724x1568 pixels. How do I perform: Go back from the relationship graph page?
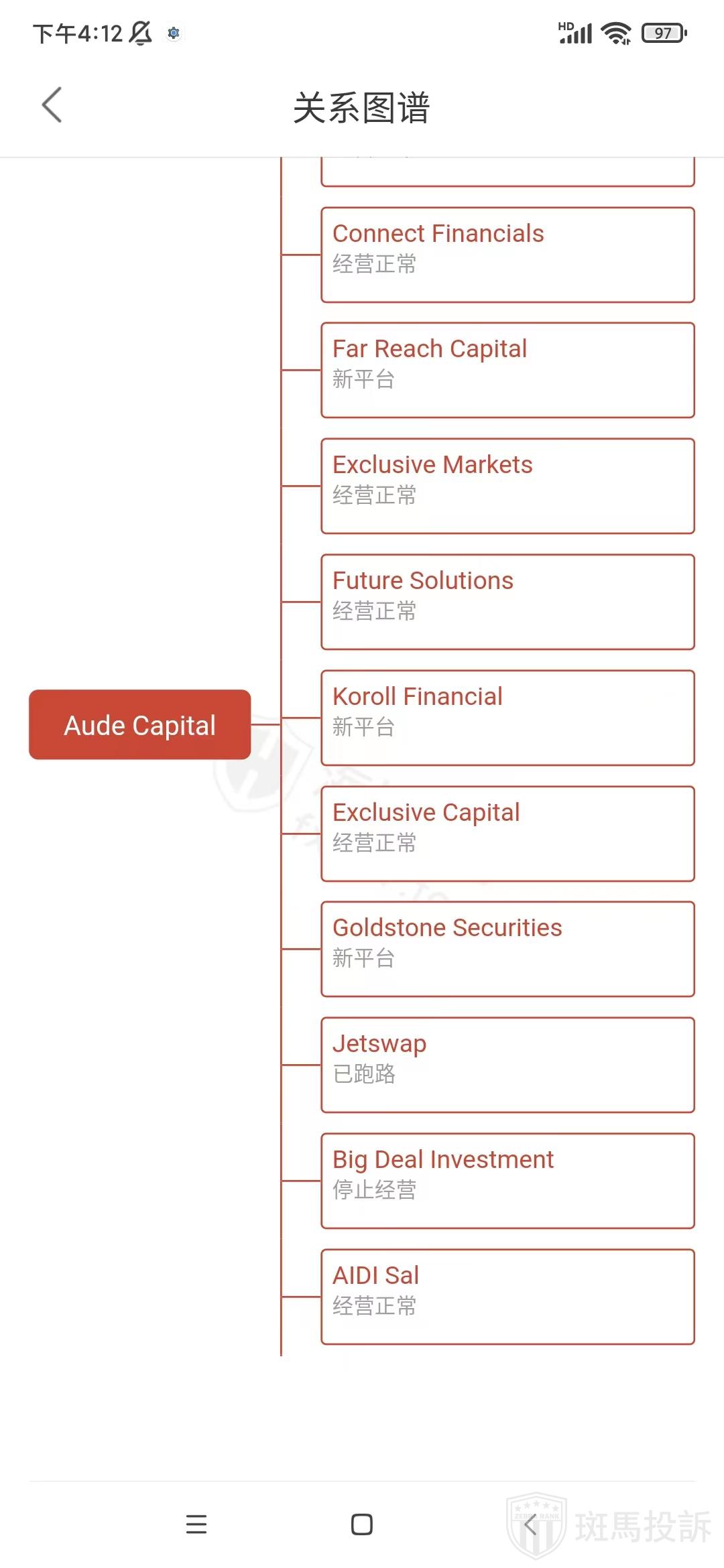[x=52, y=105]
